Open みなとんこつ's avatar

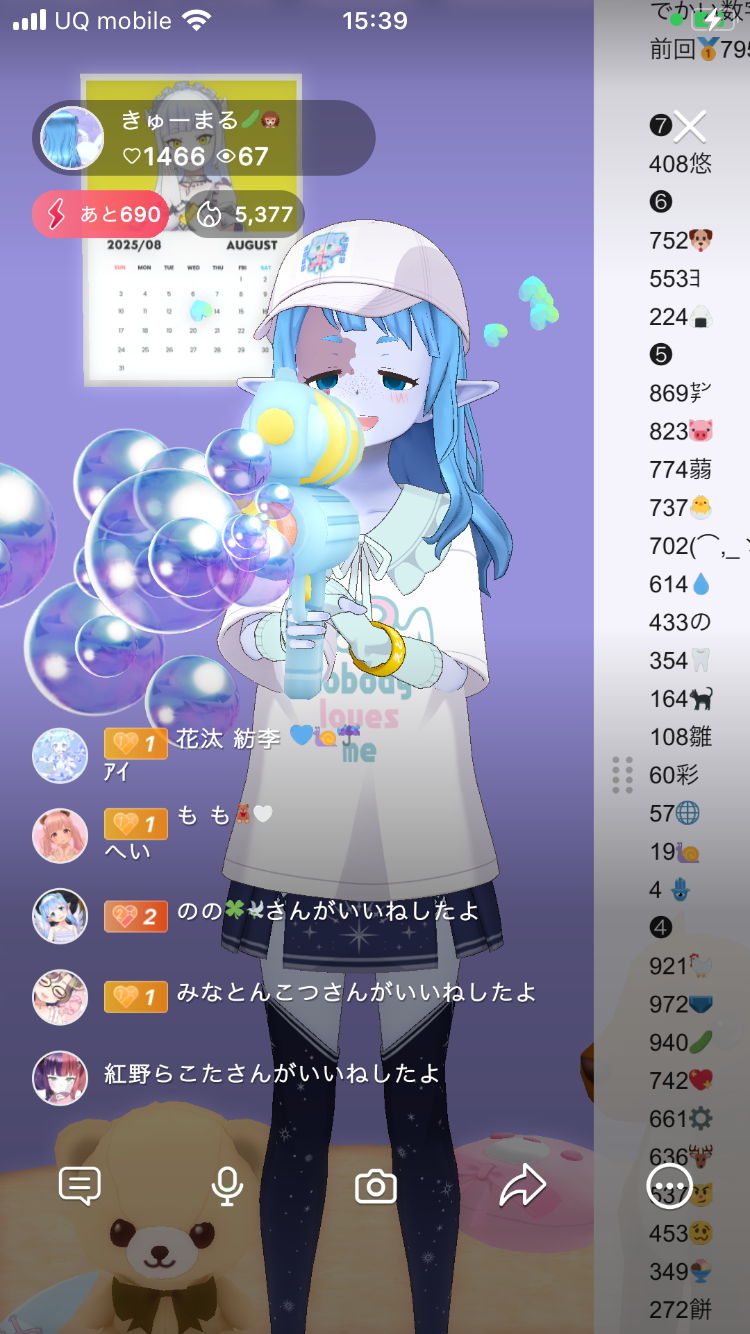point(60,996)
